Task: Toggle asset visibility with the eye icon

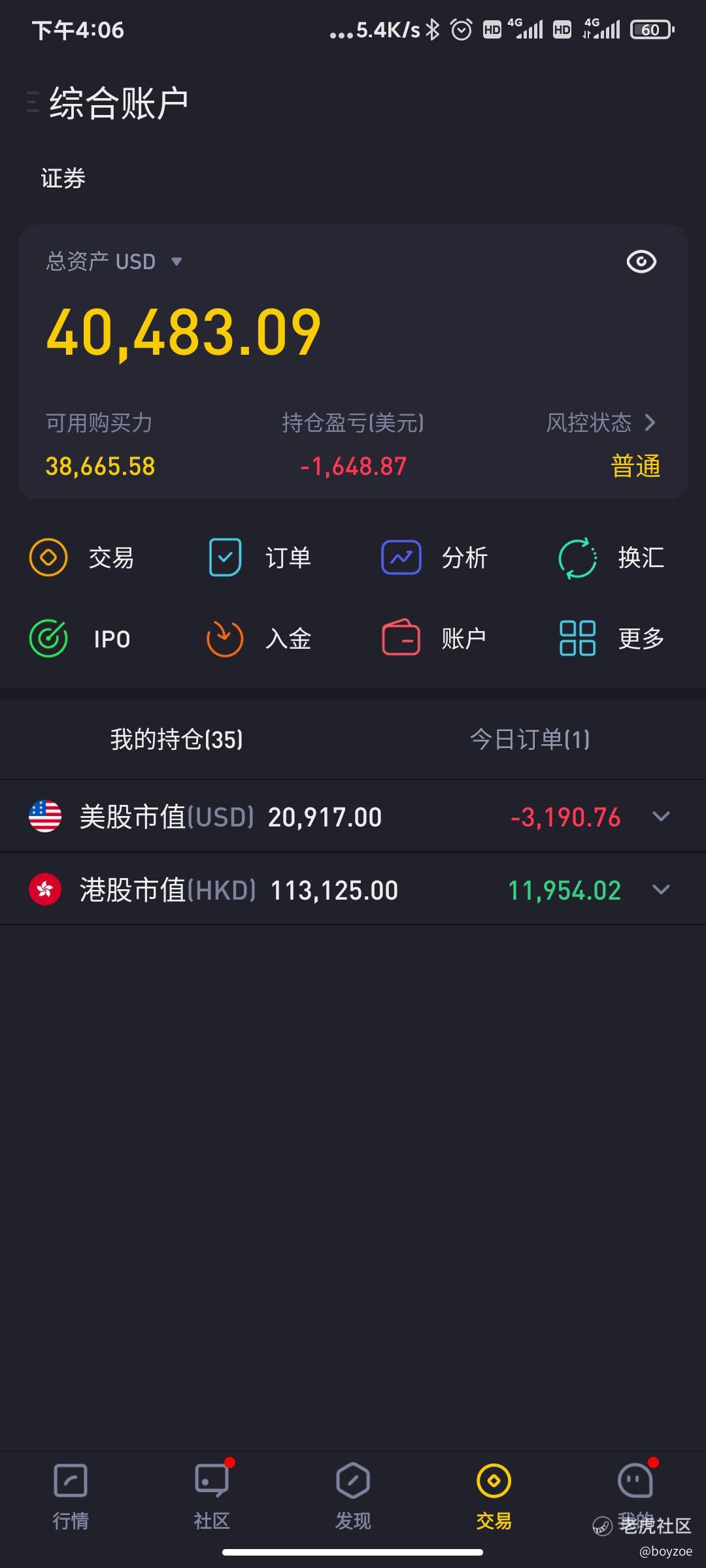Action: pyautogui.click(x=641, y=262)
